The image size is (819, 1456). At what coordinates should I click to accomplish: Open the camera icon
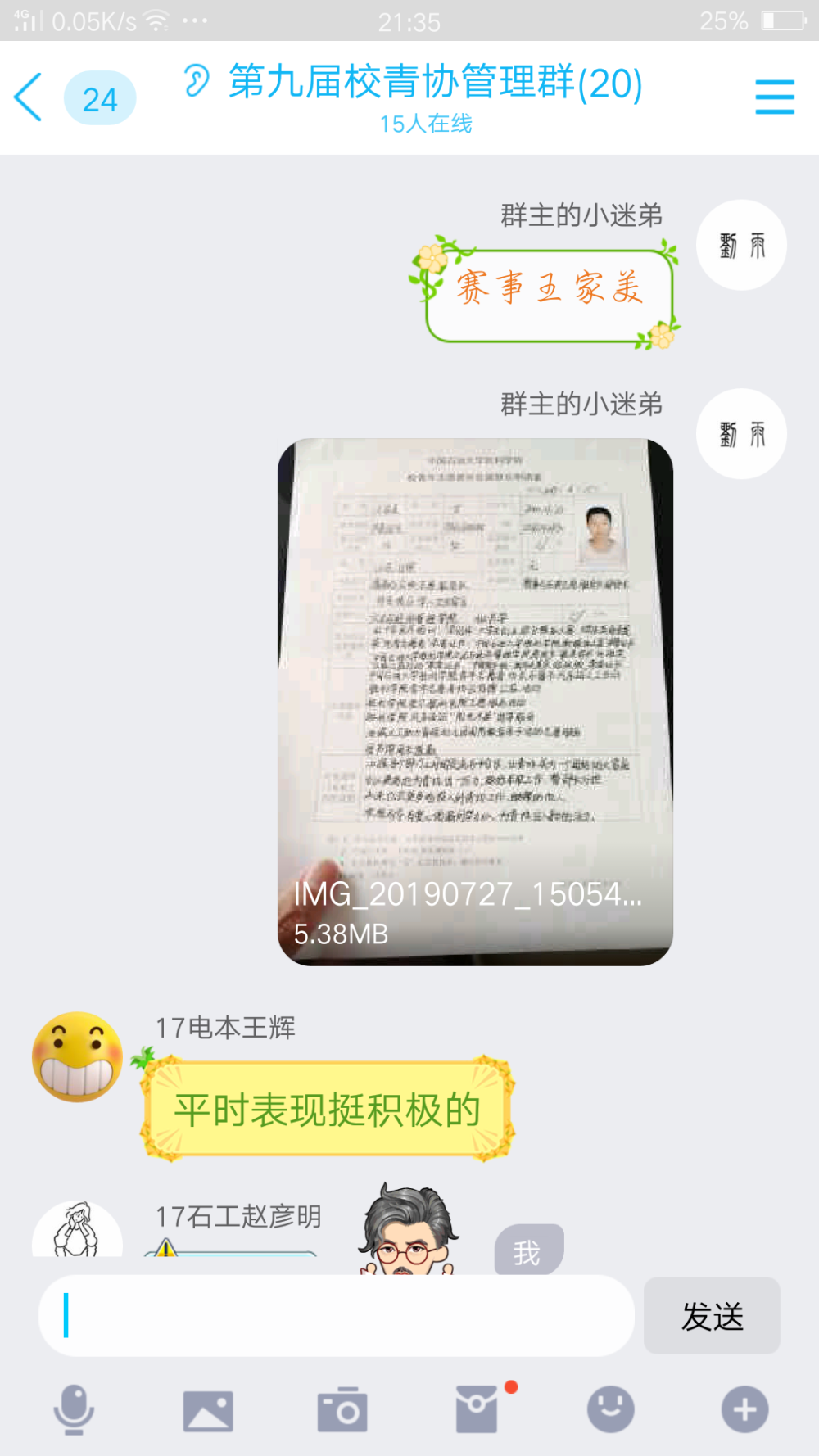[x=342, y=1410]
